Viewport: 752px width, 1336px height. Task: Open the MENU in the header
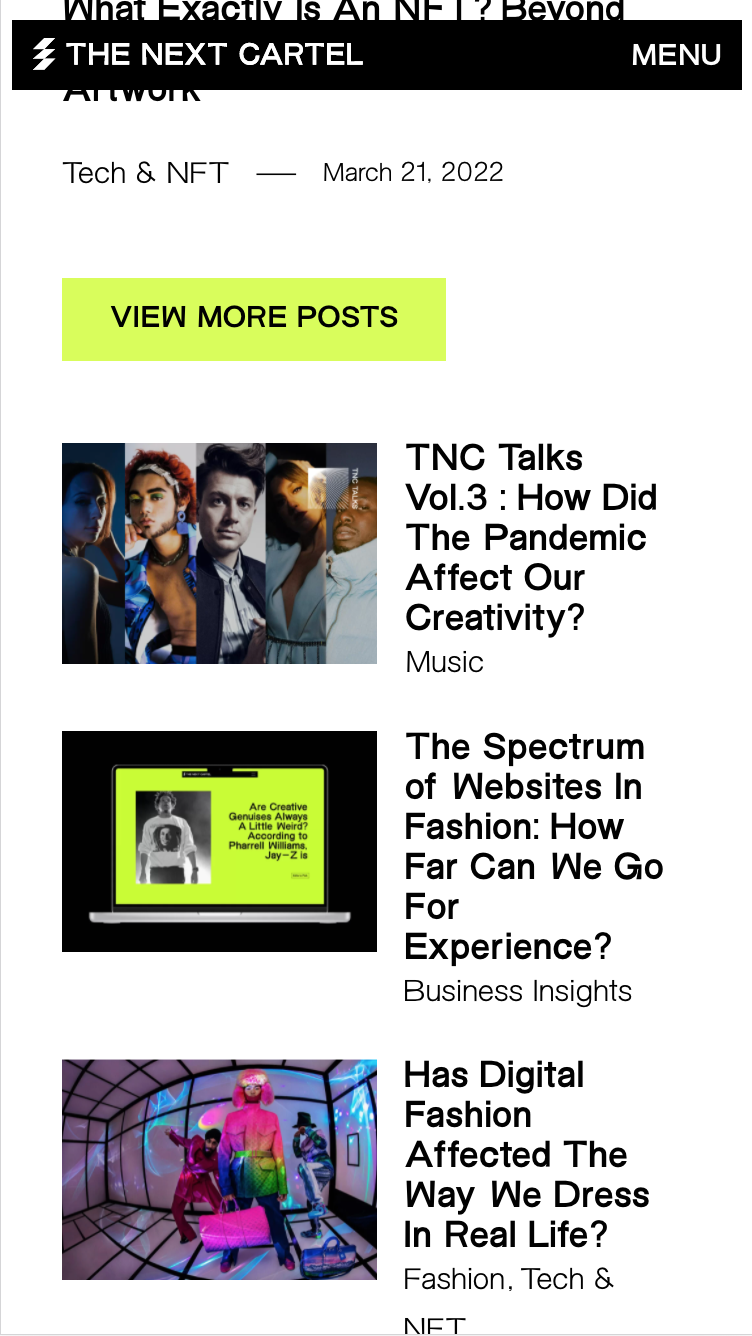pos(675,55)
